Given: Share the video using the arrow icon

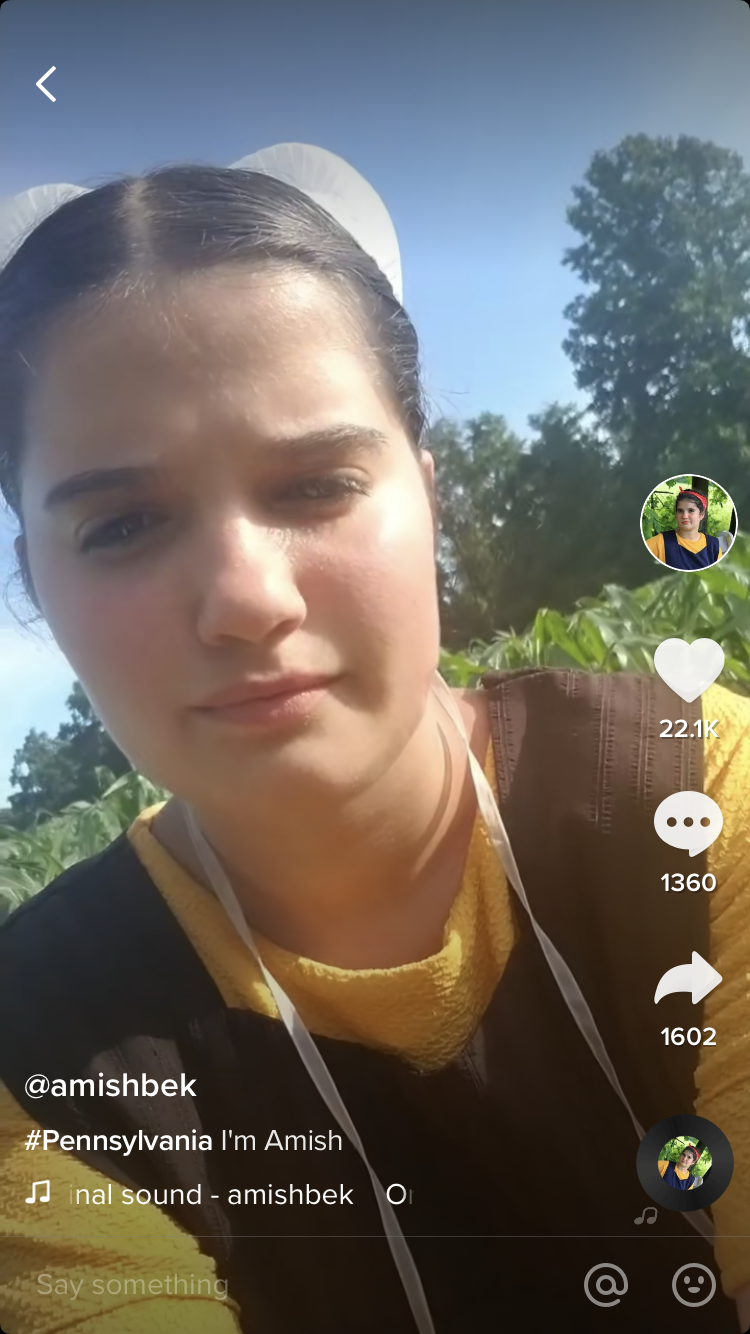Looking at the screenshot, I should point(688,978).
